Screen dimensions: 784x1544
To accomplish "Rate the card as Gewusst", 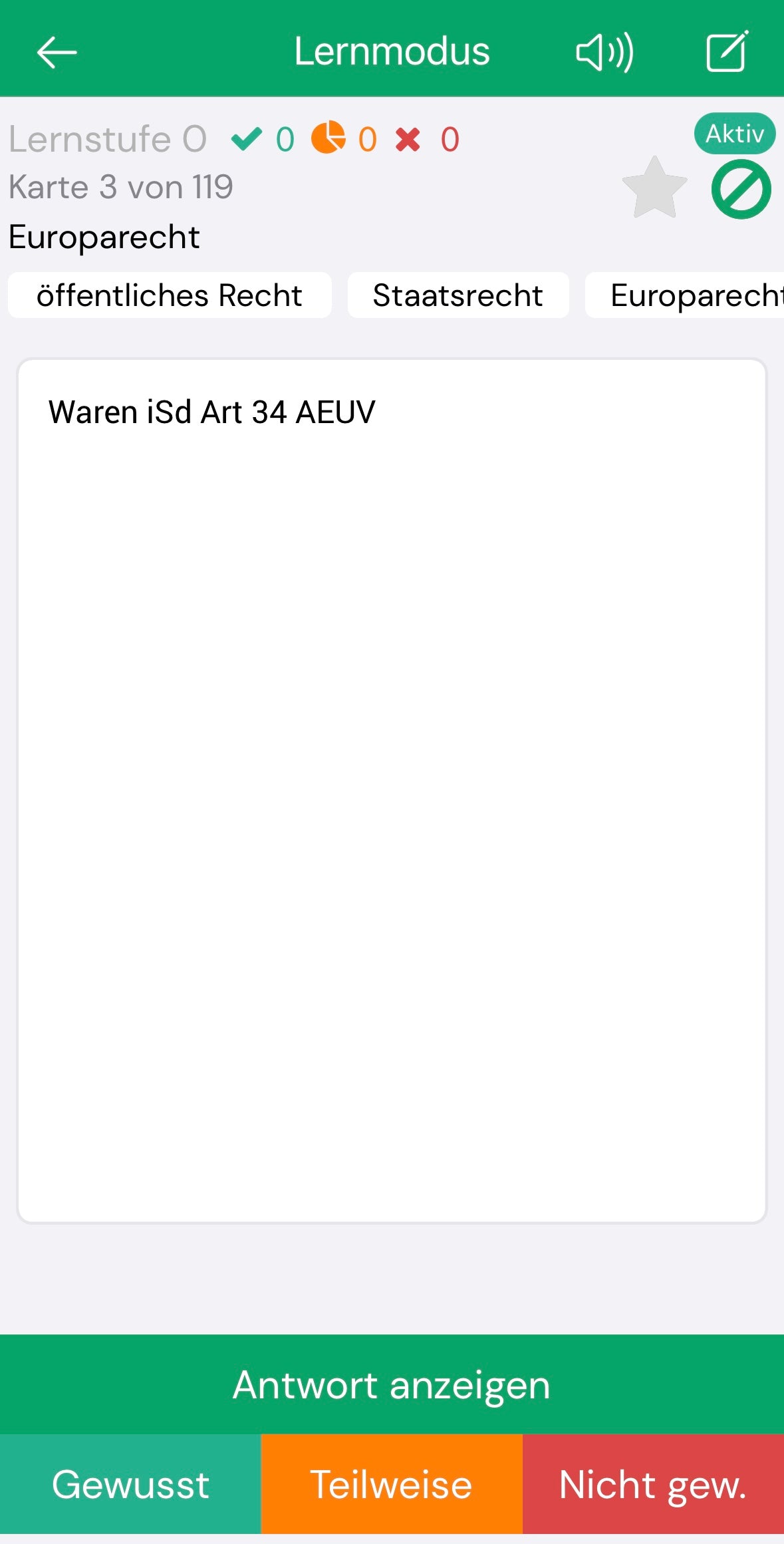I will [x=130, y=1484].
